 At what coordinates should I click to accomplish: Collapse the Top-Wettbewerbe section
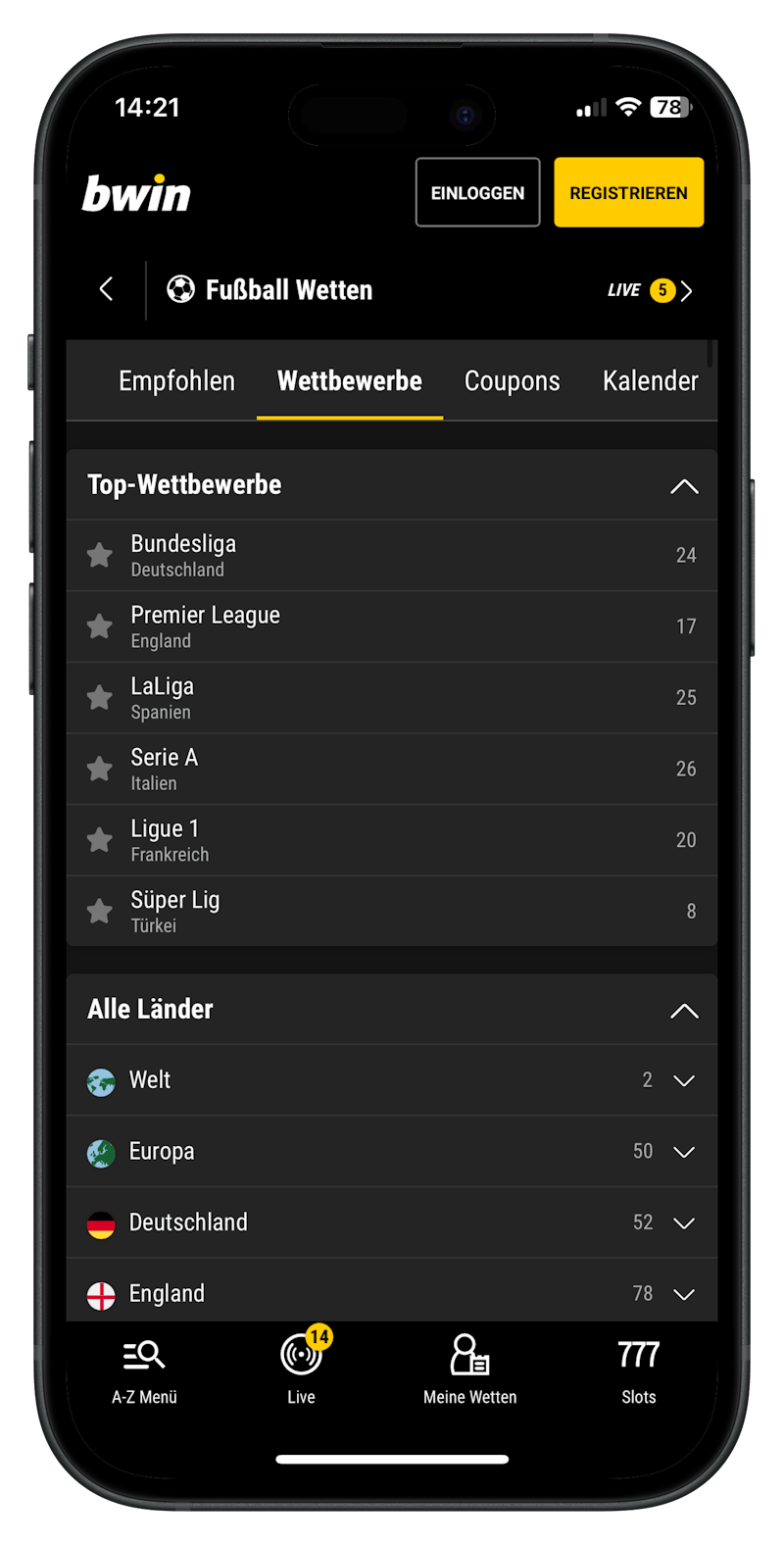(684, 486)
